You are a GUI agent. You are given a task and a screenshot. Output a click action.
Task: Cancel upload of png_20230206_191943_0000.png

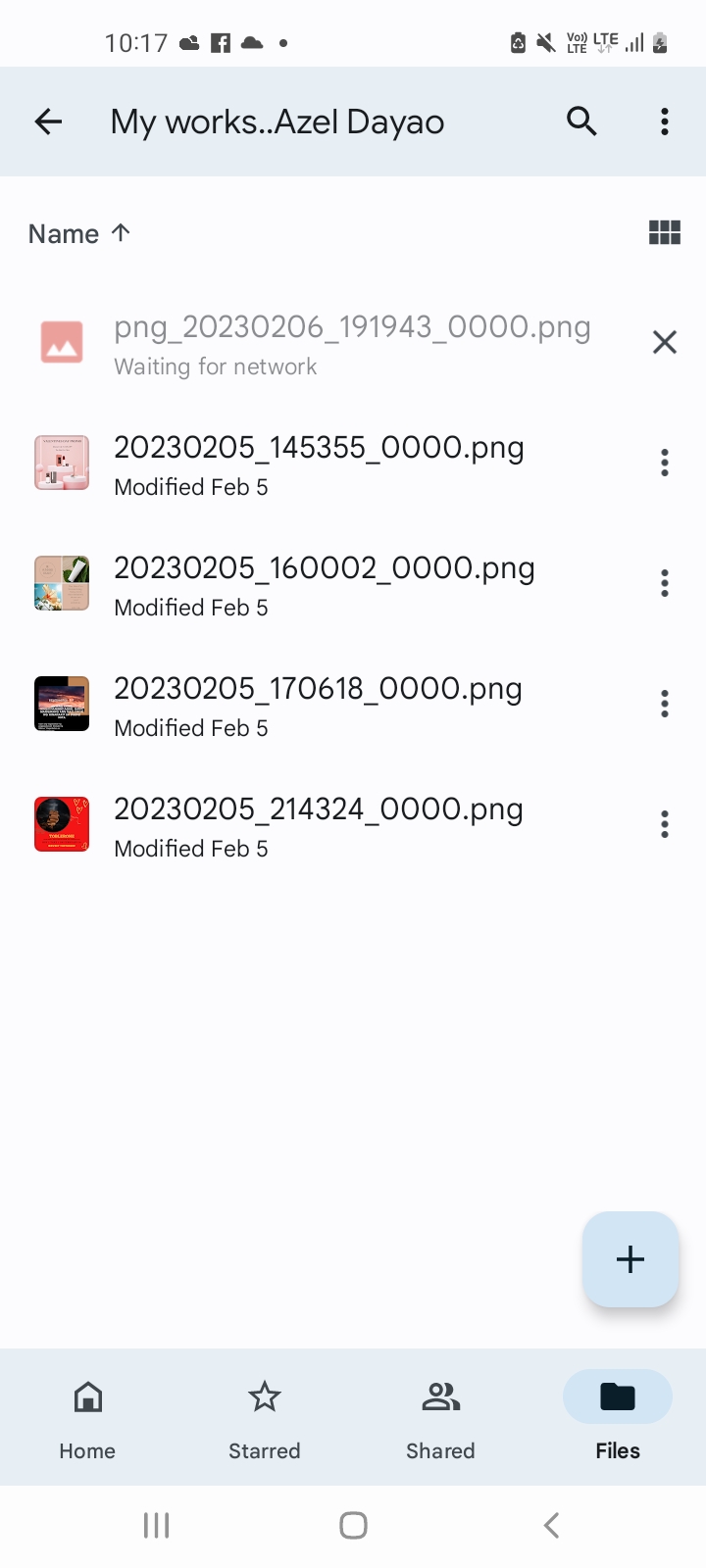[x=664, y=342]
